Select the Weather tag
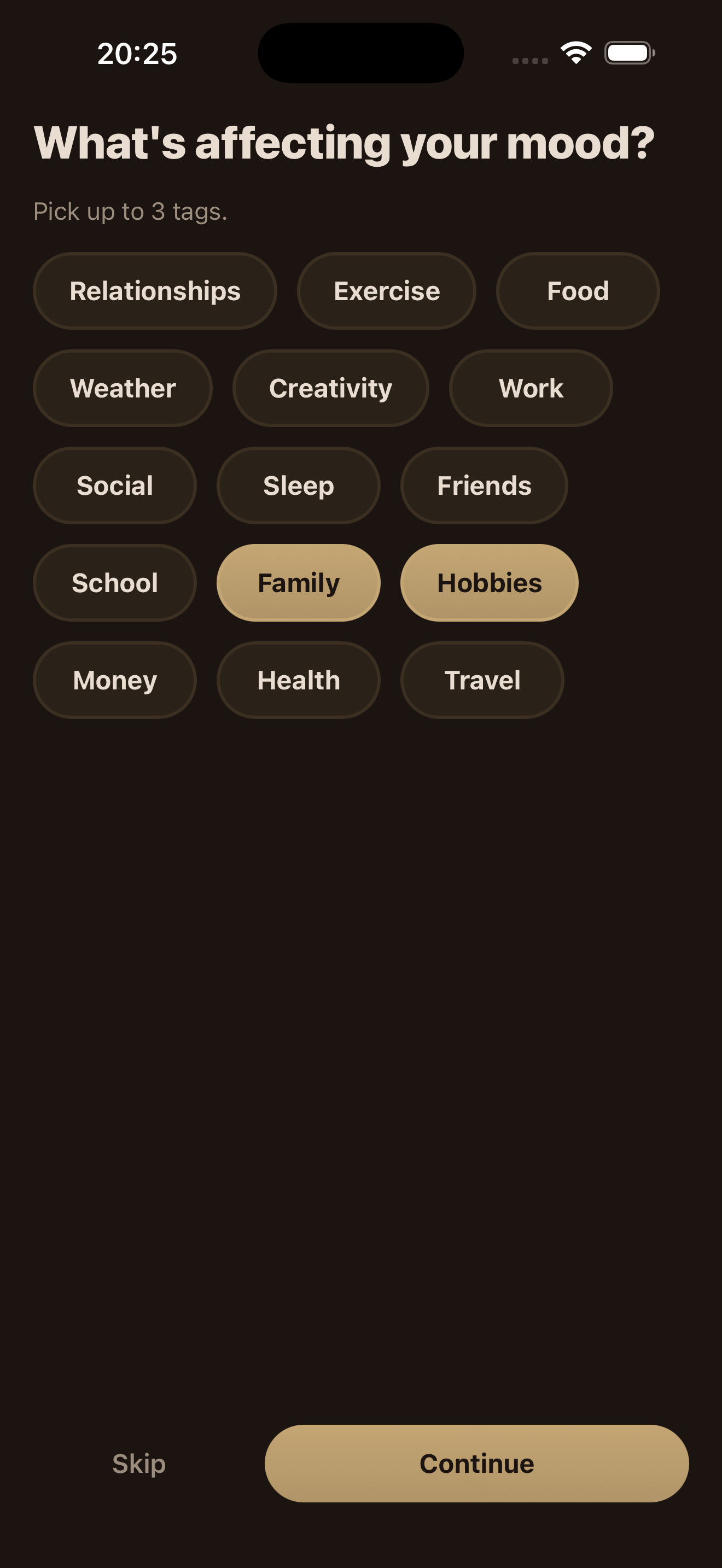The width and height of the screenshot is (722, 1568). 122,388
